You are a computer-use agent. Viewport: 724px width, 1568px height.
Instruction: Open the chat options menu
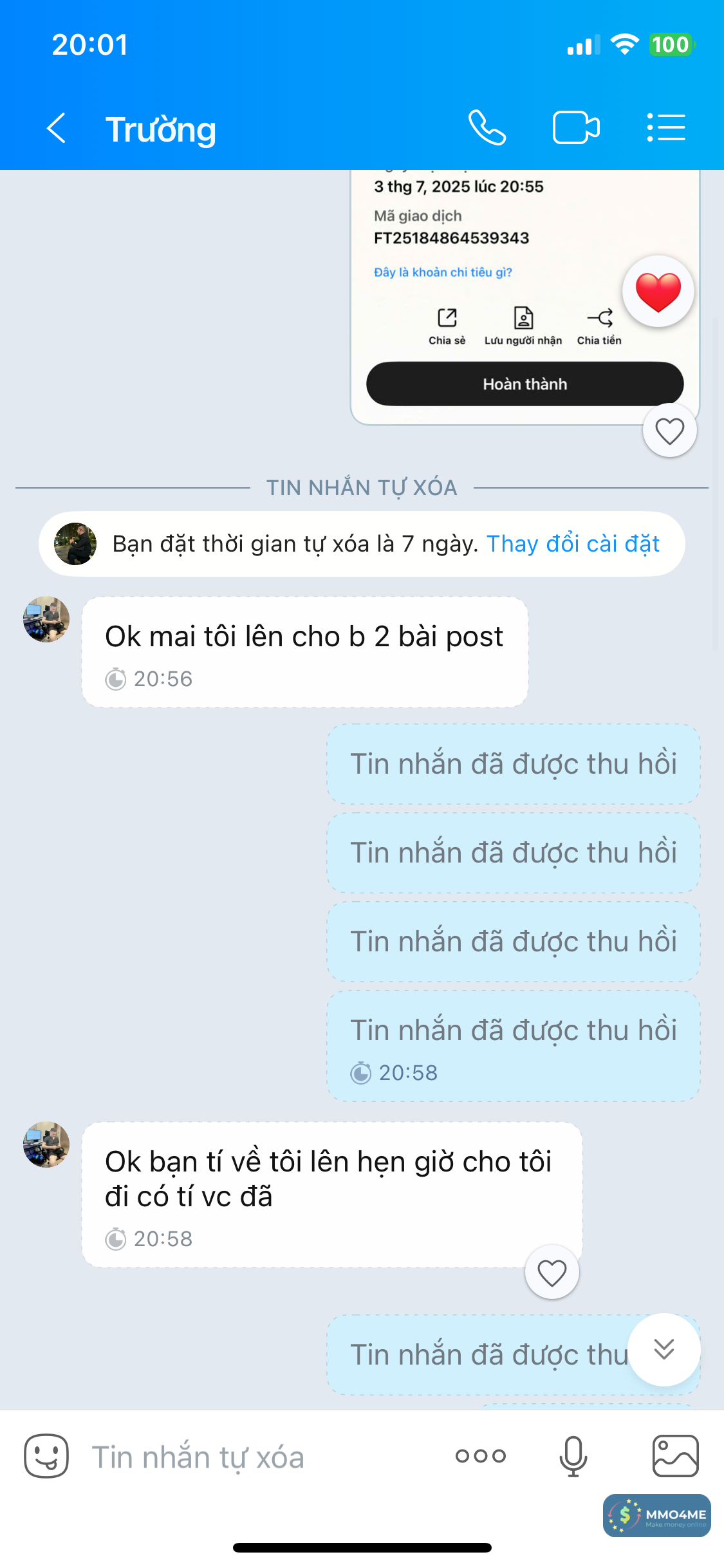666,127
